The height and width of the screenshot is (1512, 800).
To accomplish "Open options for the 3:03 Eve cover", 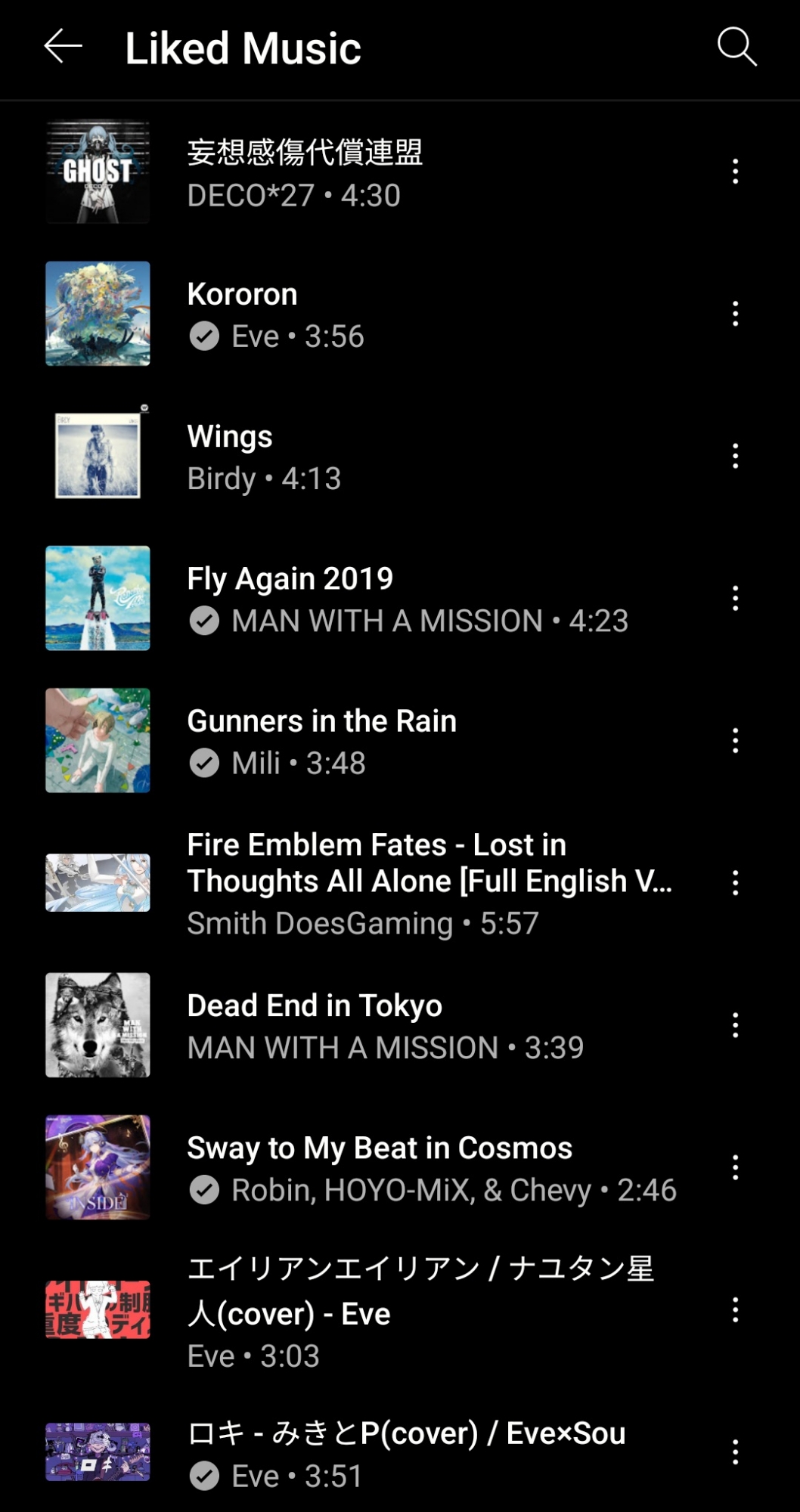I will click(735, 1310).
